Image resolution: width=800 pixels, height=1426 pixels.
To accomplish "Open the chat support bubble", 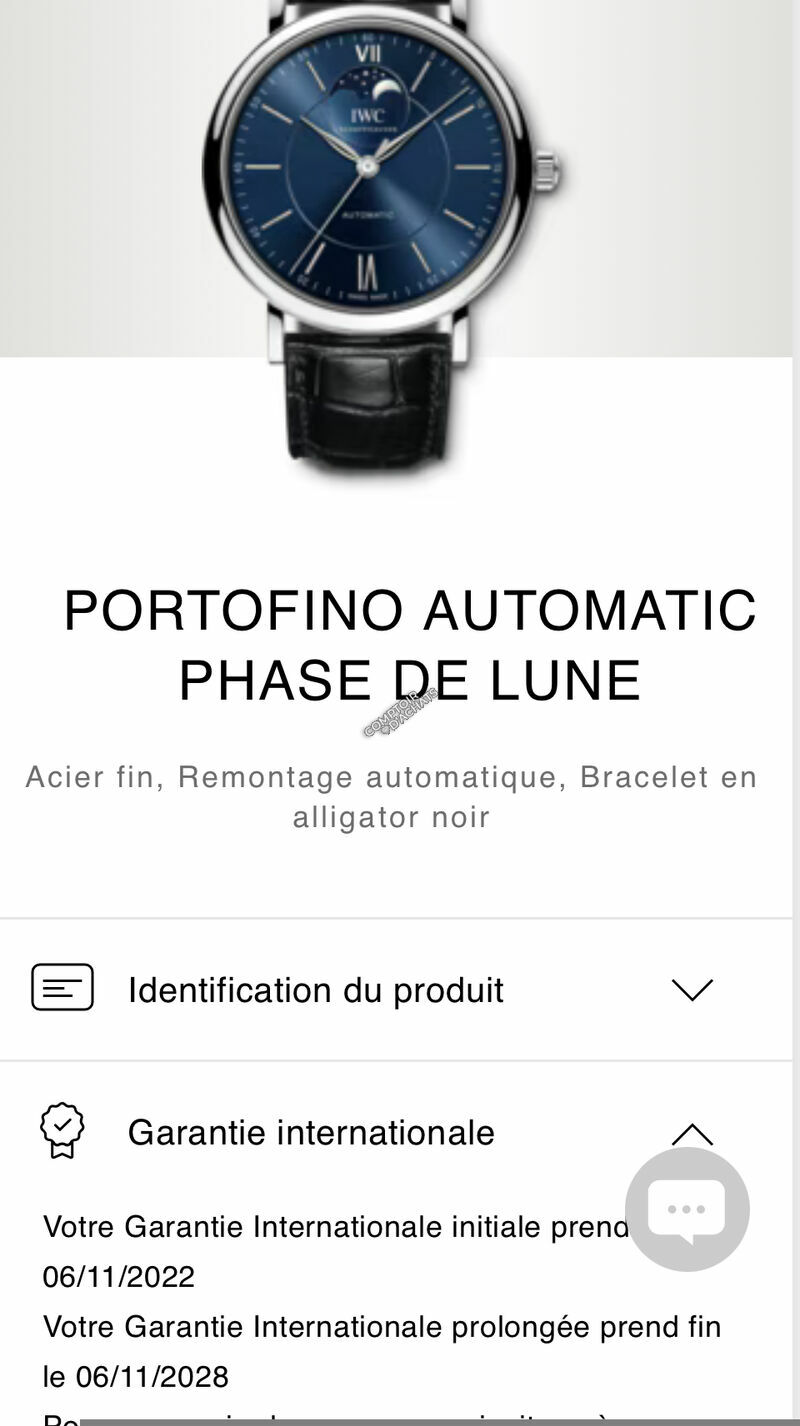I will 687,1209.
